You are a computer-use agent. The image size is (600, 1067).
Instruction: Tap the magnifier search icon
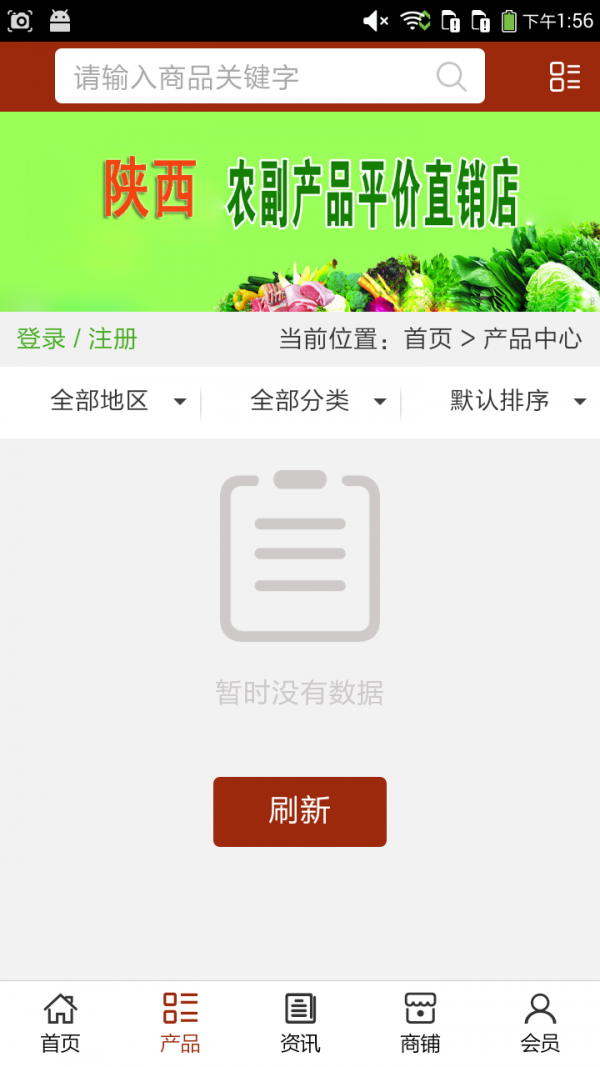coord(451,77)
